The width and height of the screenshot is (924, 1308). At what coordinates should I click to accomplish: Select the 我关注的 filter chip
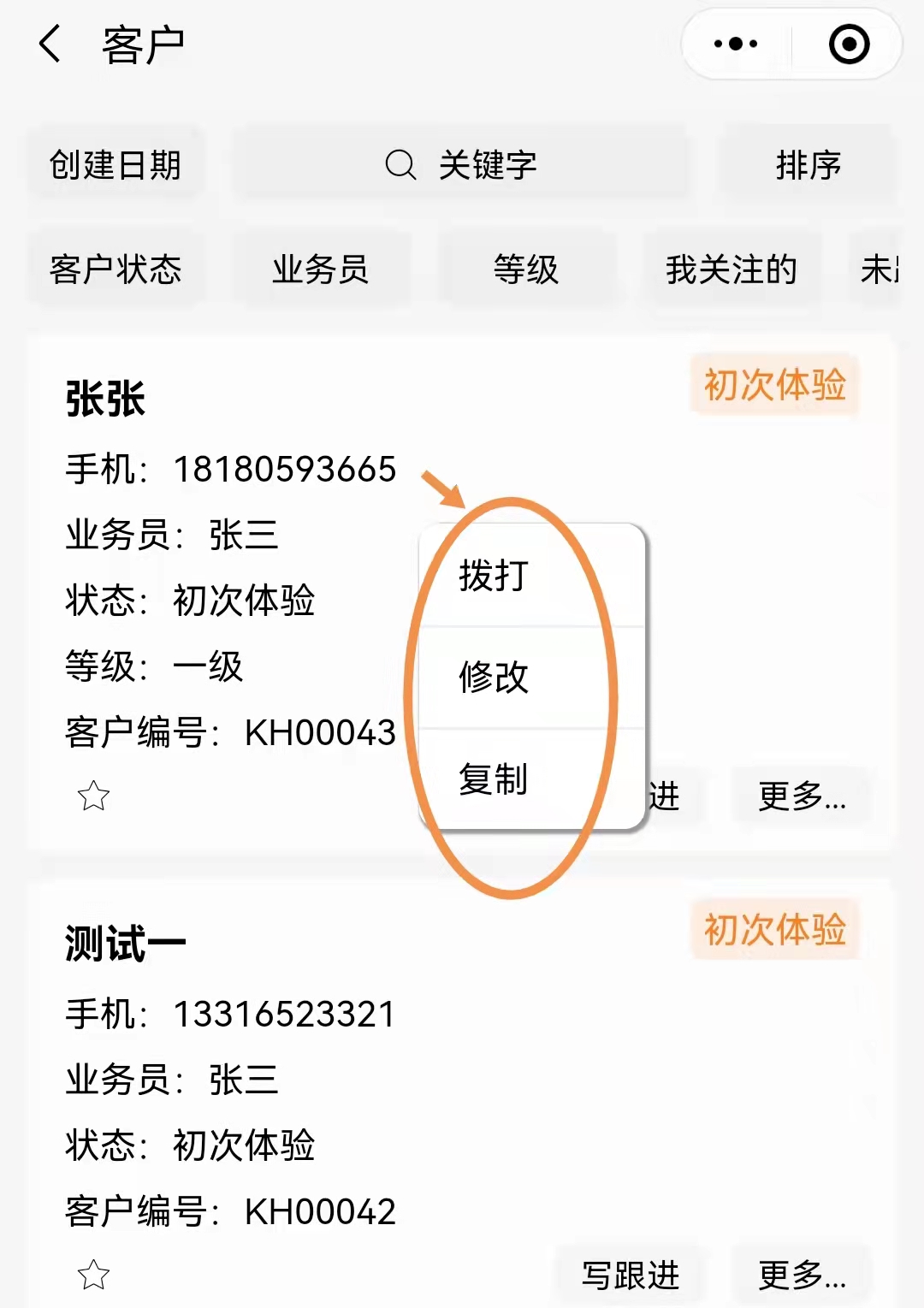(x=731, y=269)
